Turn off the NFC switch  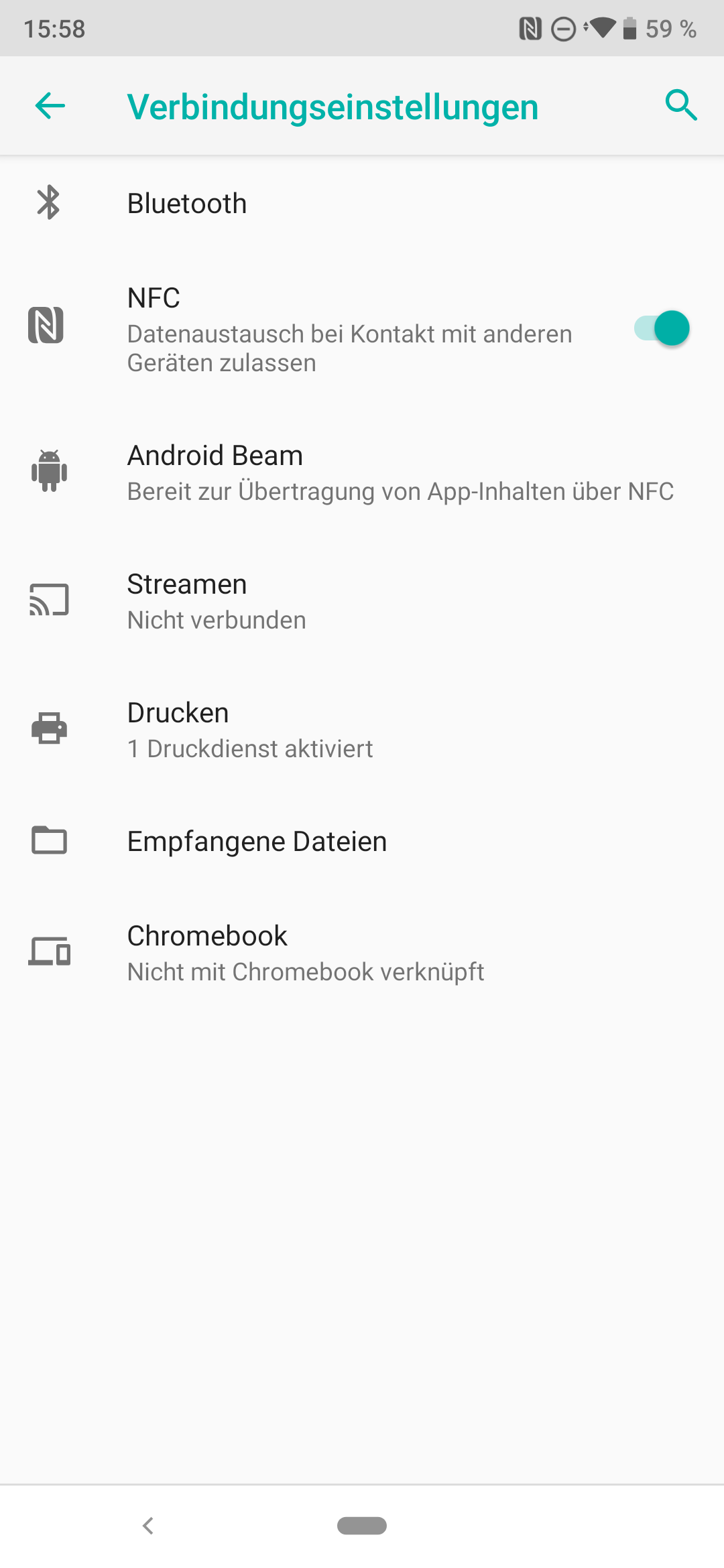pyautogui.click(x=662, y=328)
